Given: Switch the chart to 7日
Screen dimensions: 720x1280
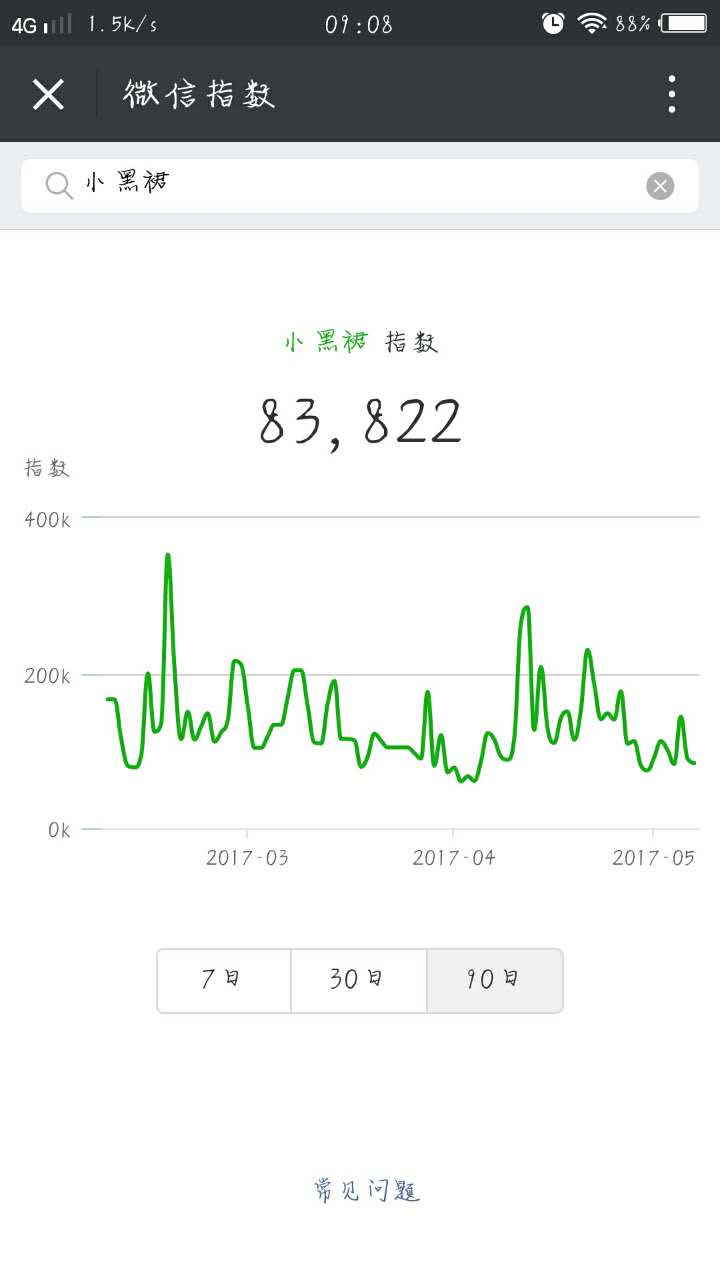Looking at the screenshot, I should pyautogui.click(x=224, y=980).
